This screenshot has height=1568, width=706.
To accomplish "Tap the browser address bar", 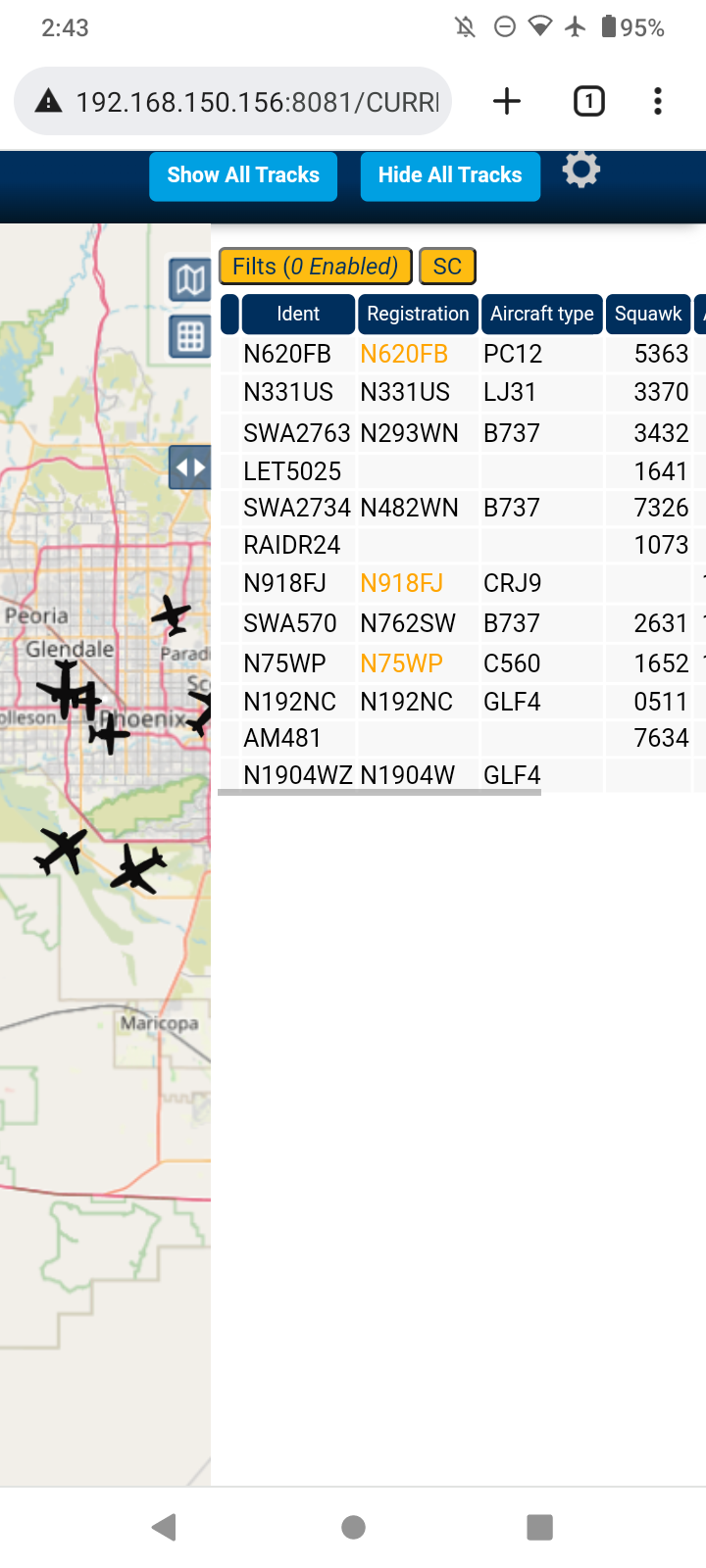I will (233, 101).
